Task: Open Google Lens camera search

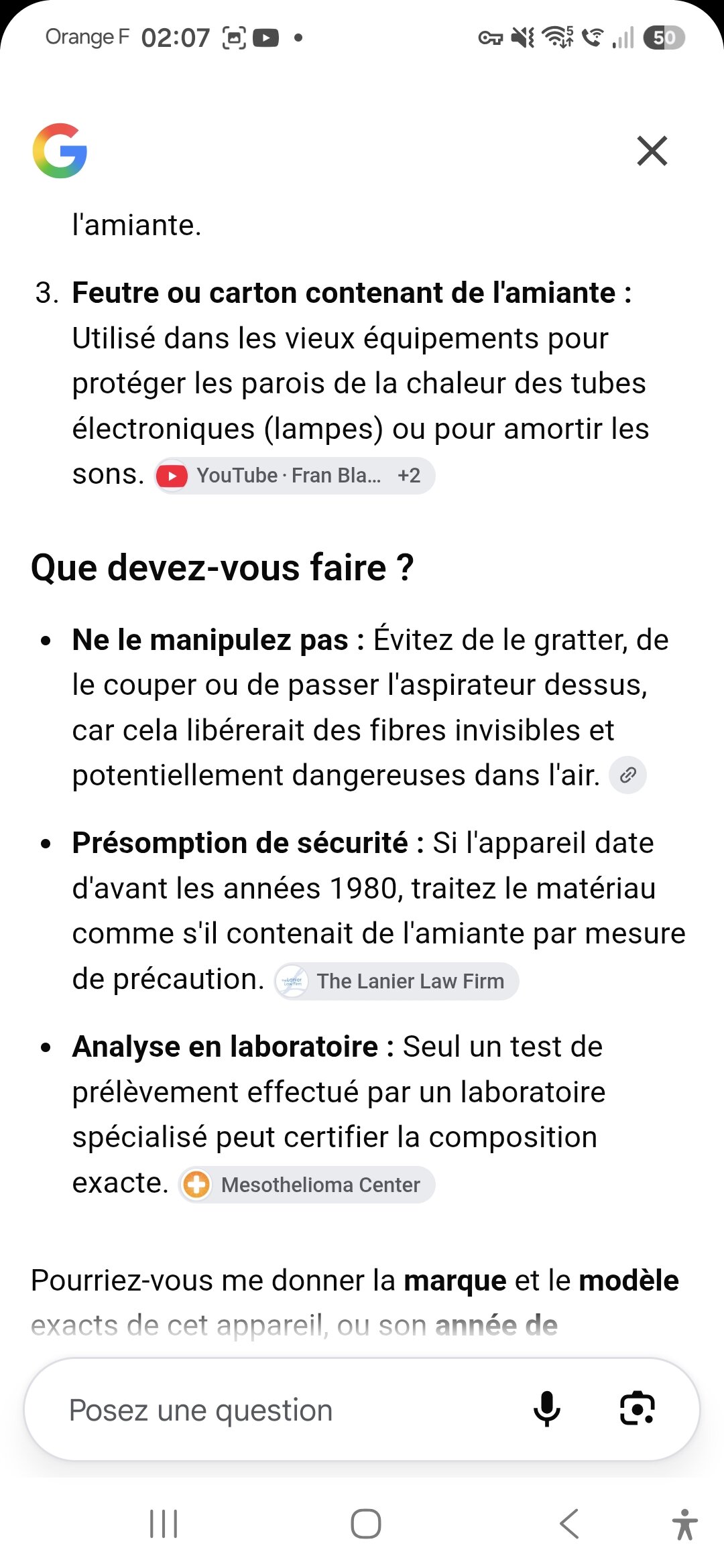Action: point(637,1409)
